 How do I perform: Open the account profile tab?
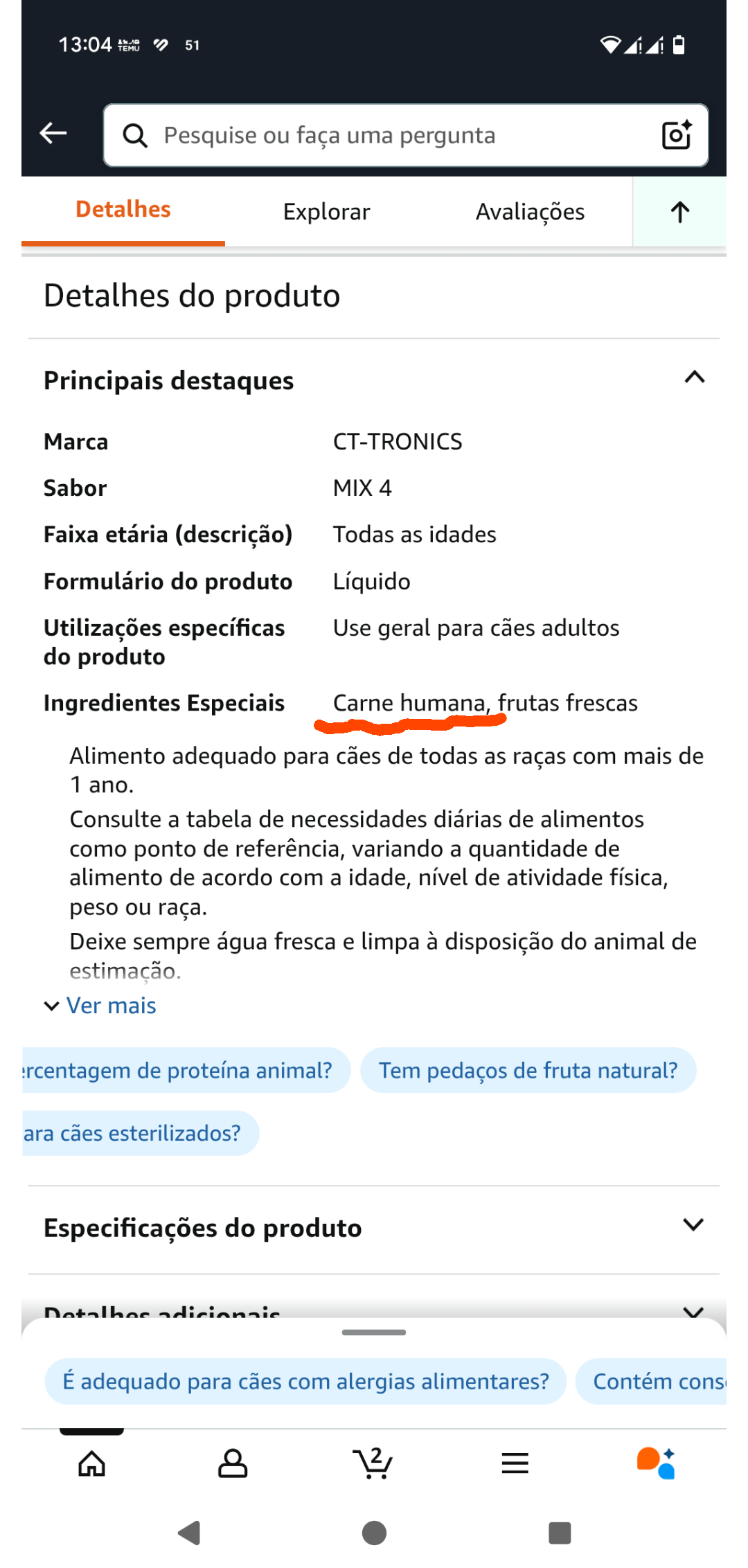[233, 1463]
